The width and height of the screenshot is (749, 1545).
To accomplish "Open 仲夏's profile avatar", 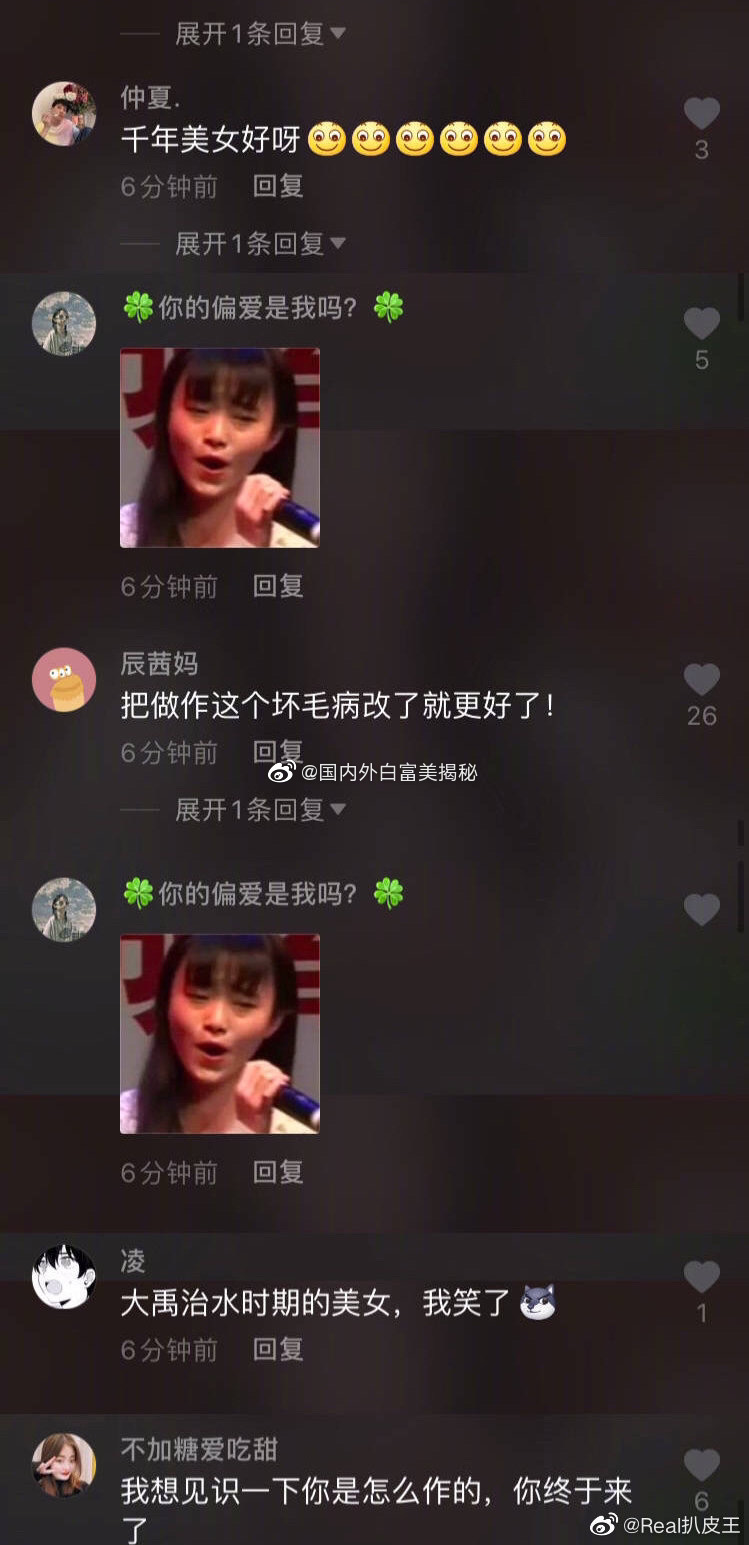I will pyautogui.click(x=64, y=113).
